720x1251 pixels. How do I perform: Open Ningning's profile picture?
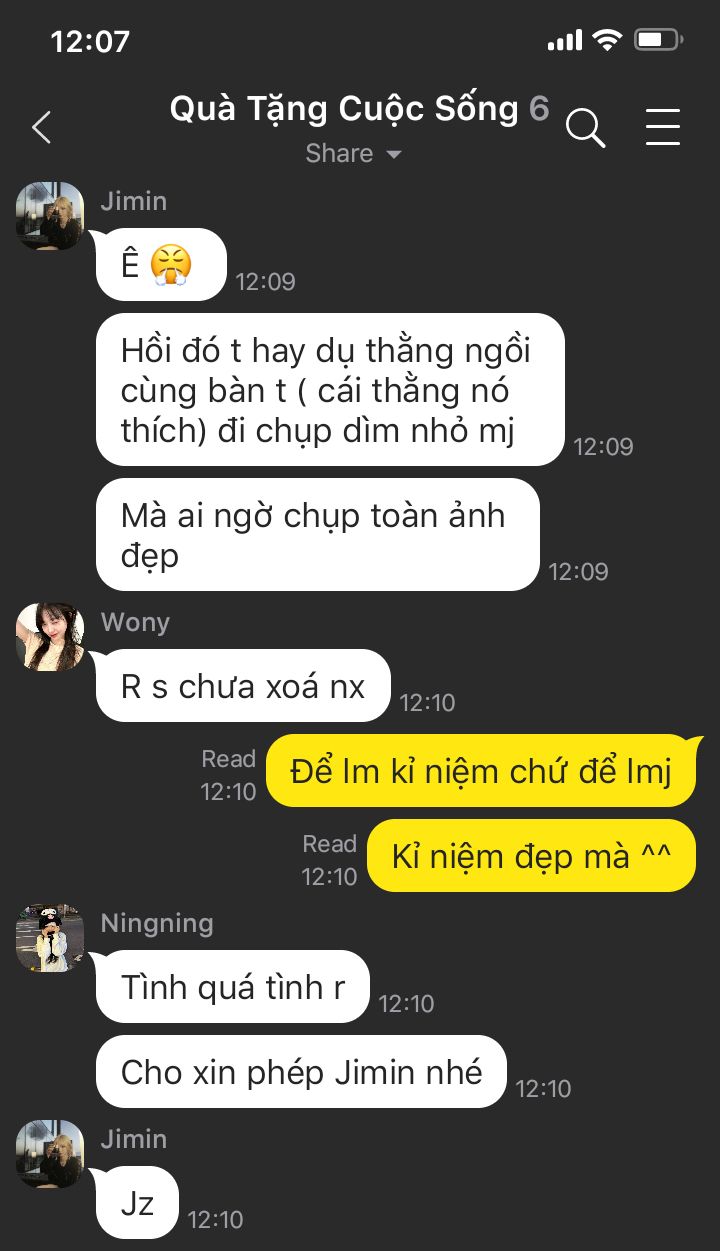coord(50,937)
